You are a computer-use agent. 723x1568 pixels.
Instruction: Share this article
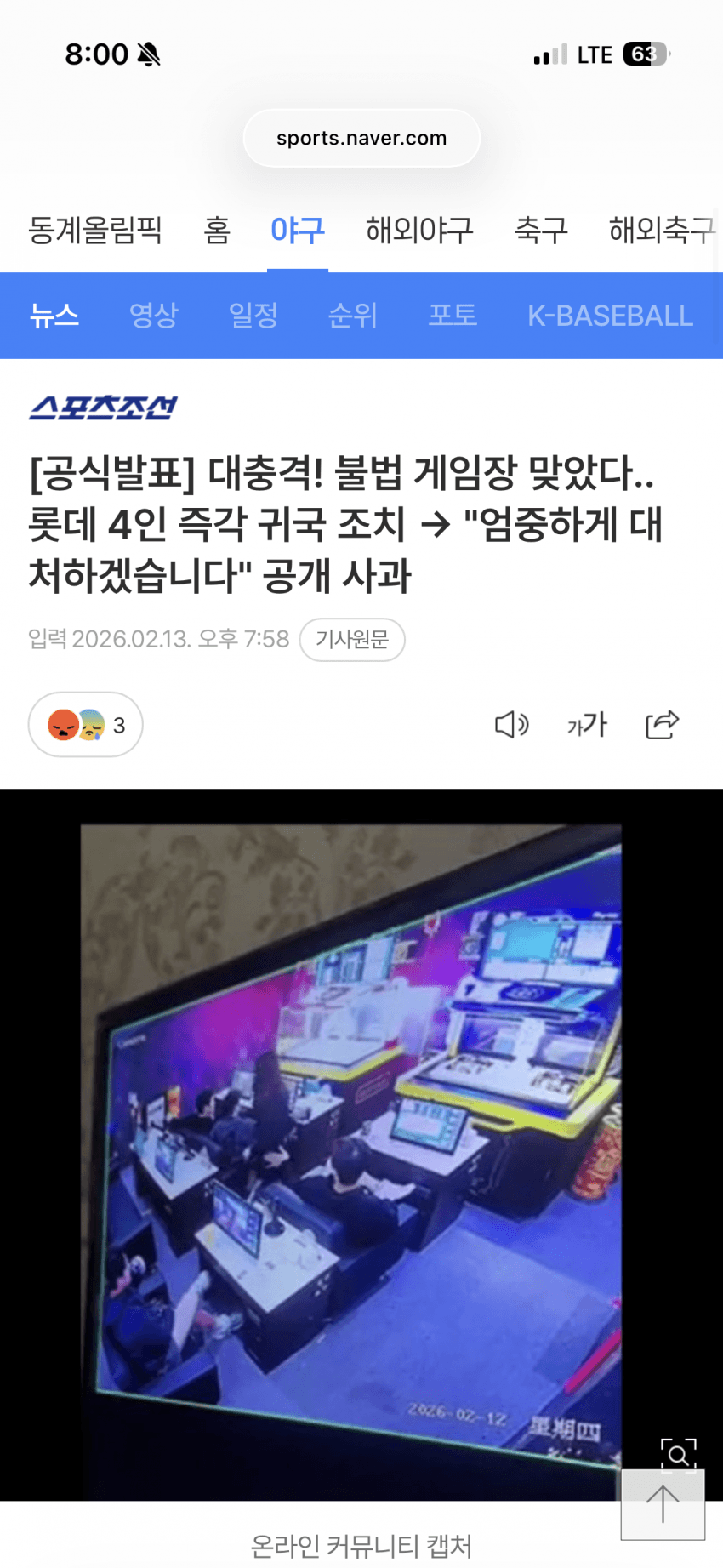(x=662, y=725)
